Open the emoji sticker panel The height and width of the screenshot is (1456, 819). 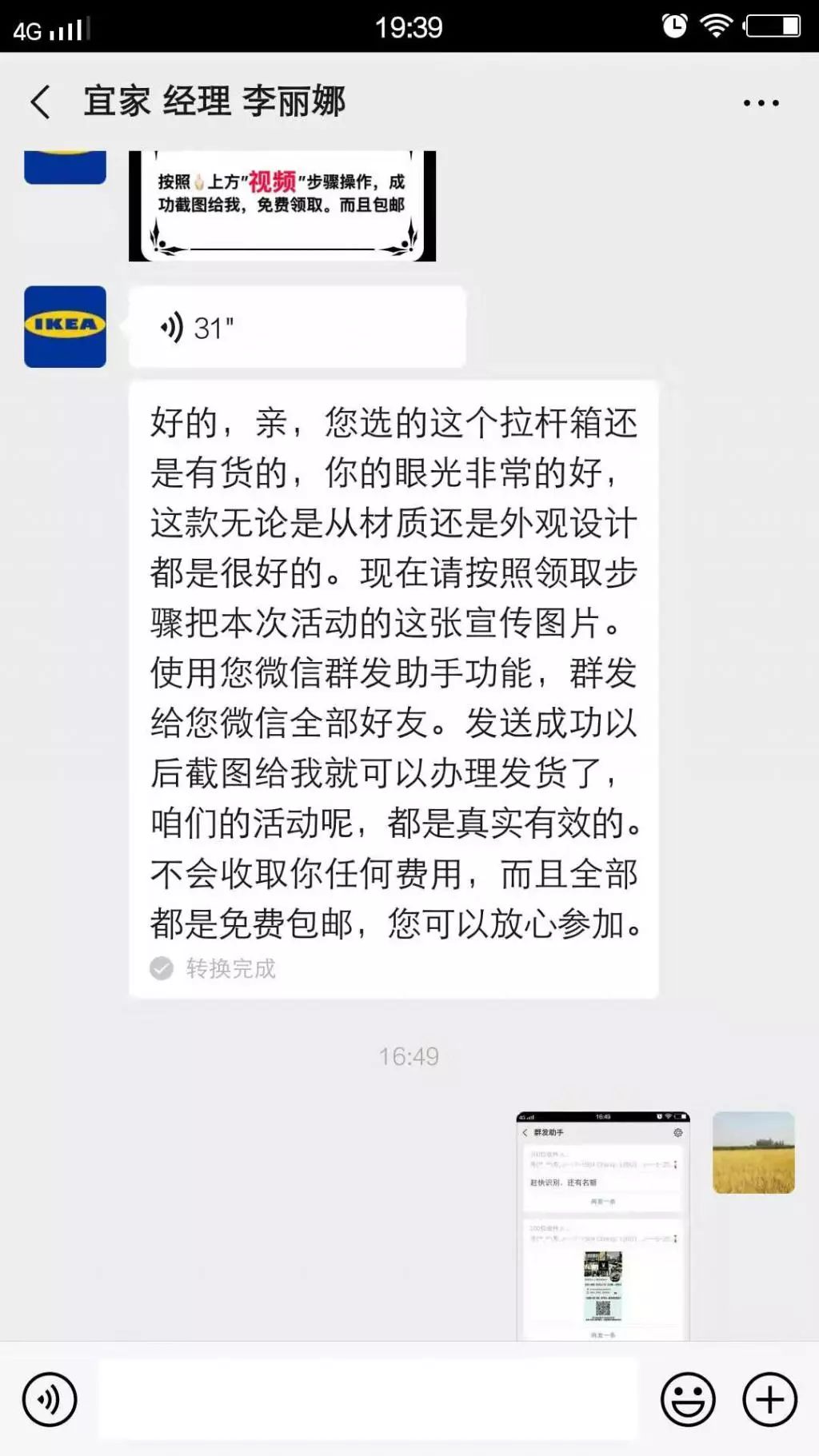point(688,1400)
